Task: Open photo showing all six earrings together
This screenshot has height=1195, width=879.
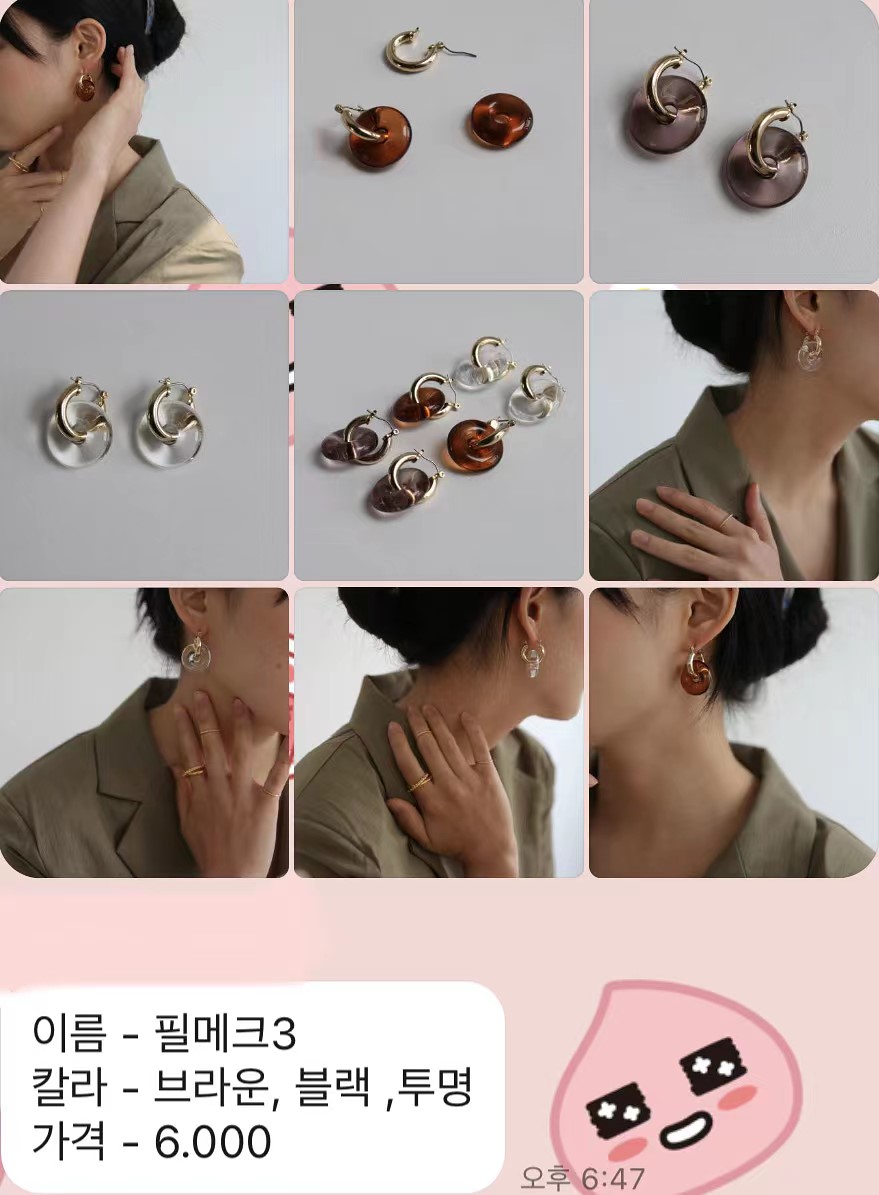Action: click(x=438, y=435)
